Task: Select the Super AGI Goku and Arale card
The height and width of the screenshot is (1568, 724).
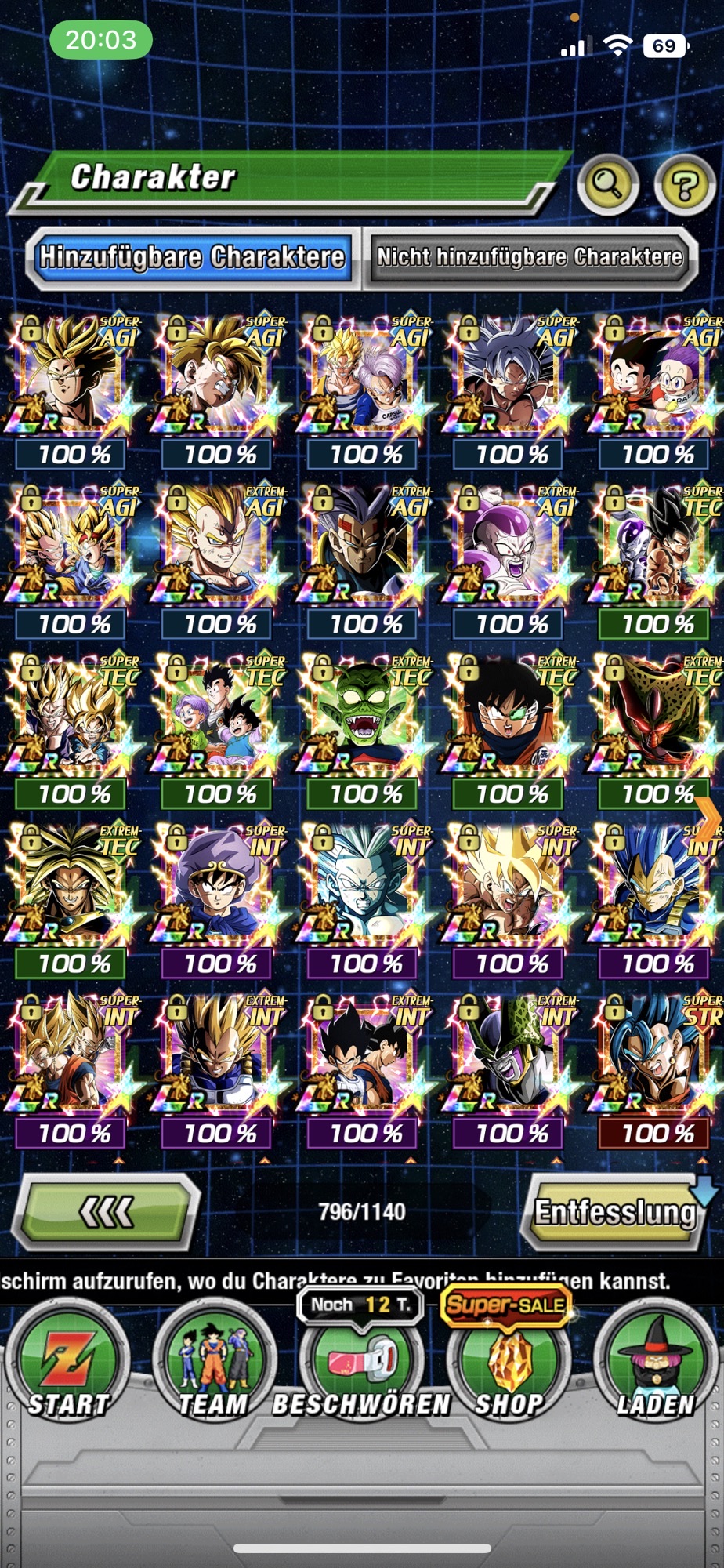Action: 658,391
